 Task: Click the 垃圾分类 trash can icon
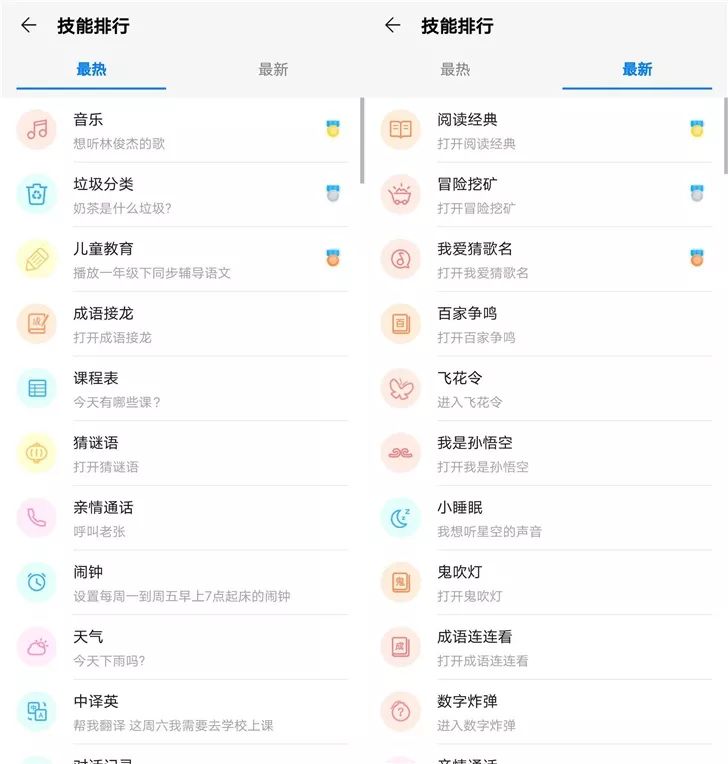pyautogui.click(x=37, y=195)
